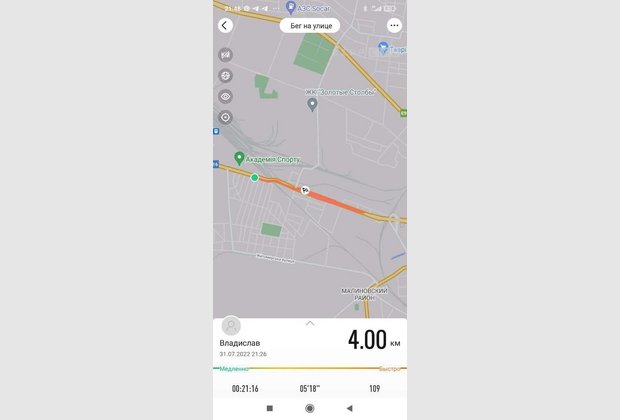This screenshot has height=420, width=620.
Task: Open the three-dot overflow menu
Action: coord(394,26)
